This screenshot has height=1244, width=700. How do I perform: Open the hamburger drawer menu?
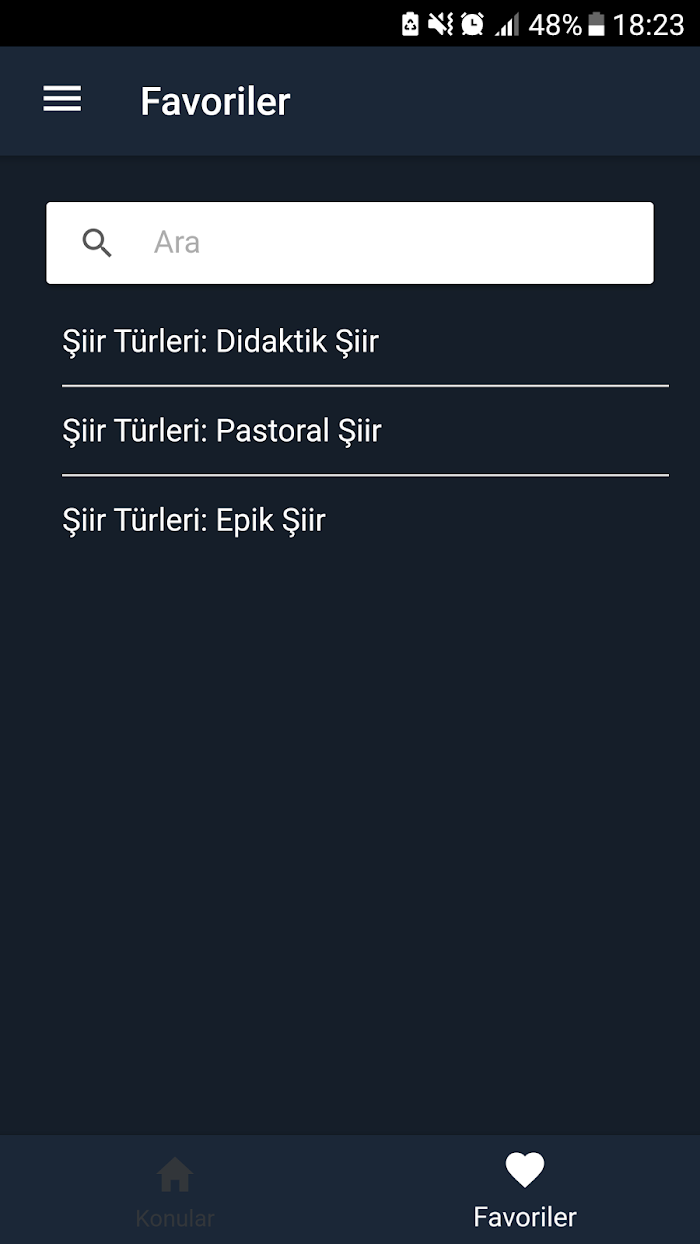point(62,99)
